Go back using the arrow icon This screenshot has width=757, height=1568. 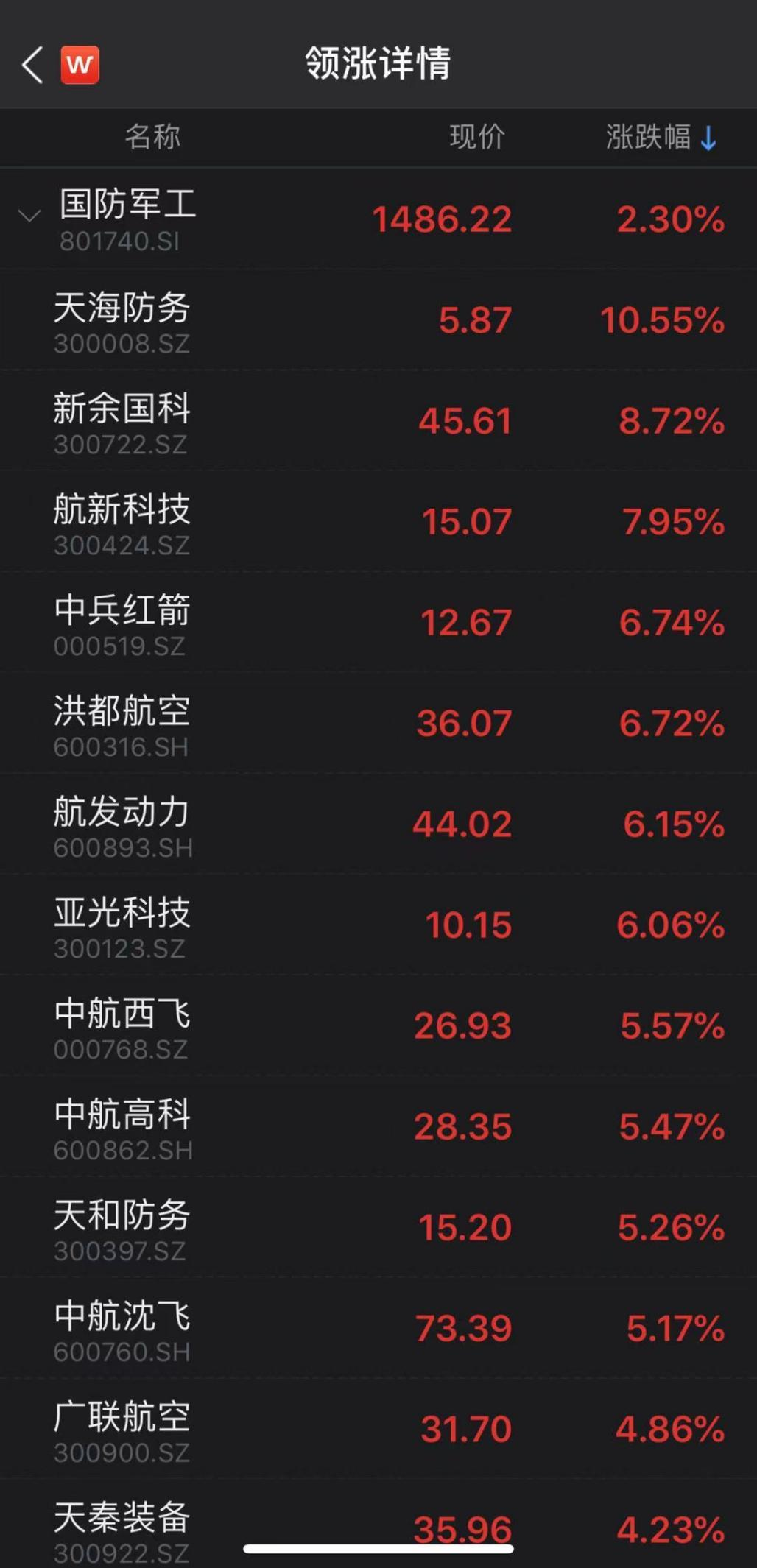click(32, 65)
